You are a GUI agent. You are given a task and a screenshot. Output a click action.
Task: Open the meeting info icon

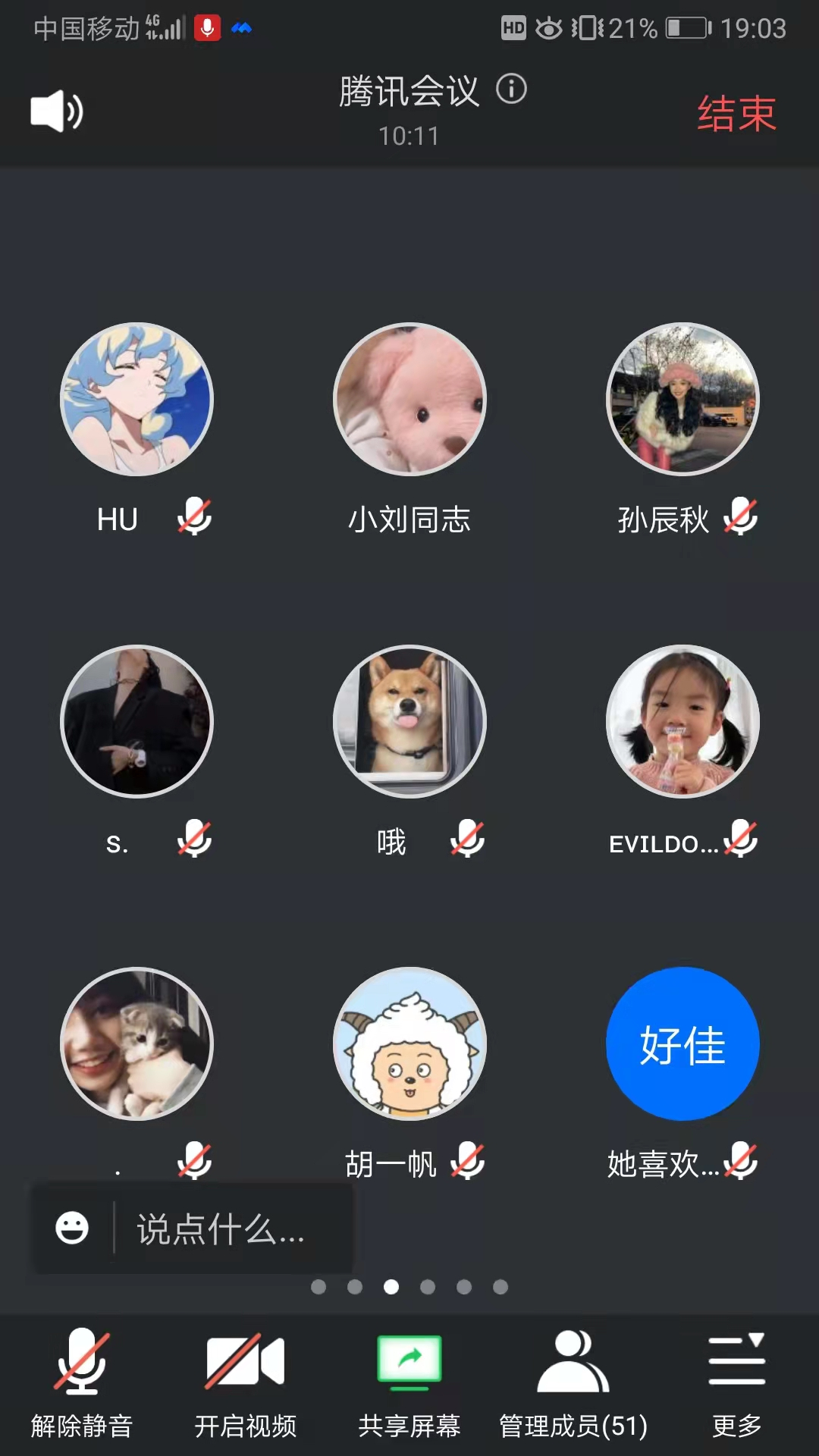point(511,89)
